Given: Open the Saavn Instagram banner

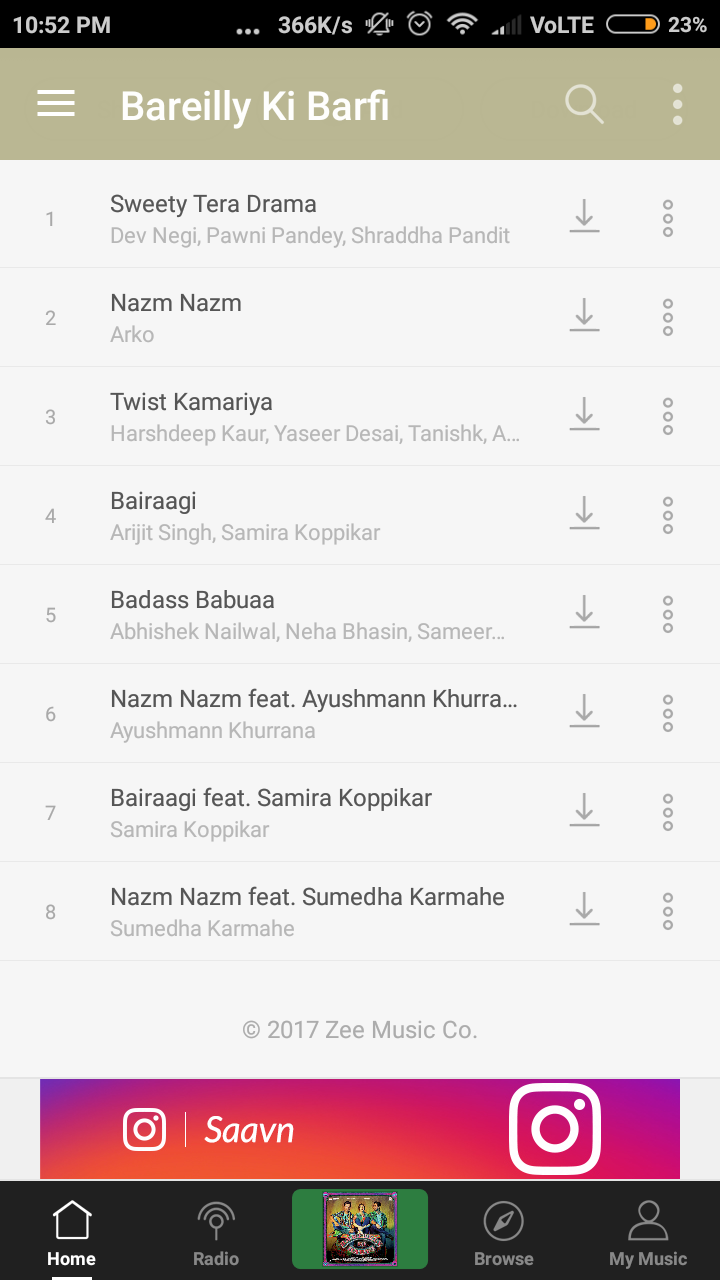Looking at the screenshot, I should coord(360,1129).
